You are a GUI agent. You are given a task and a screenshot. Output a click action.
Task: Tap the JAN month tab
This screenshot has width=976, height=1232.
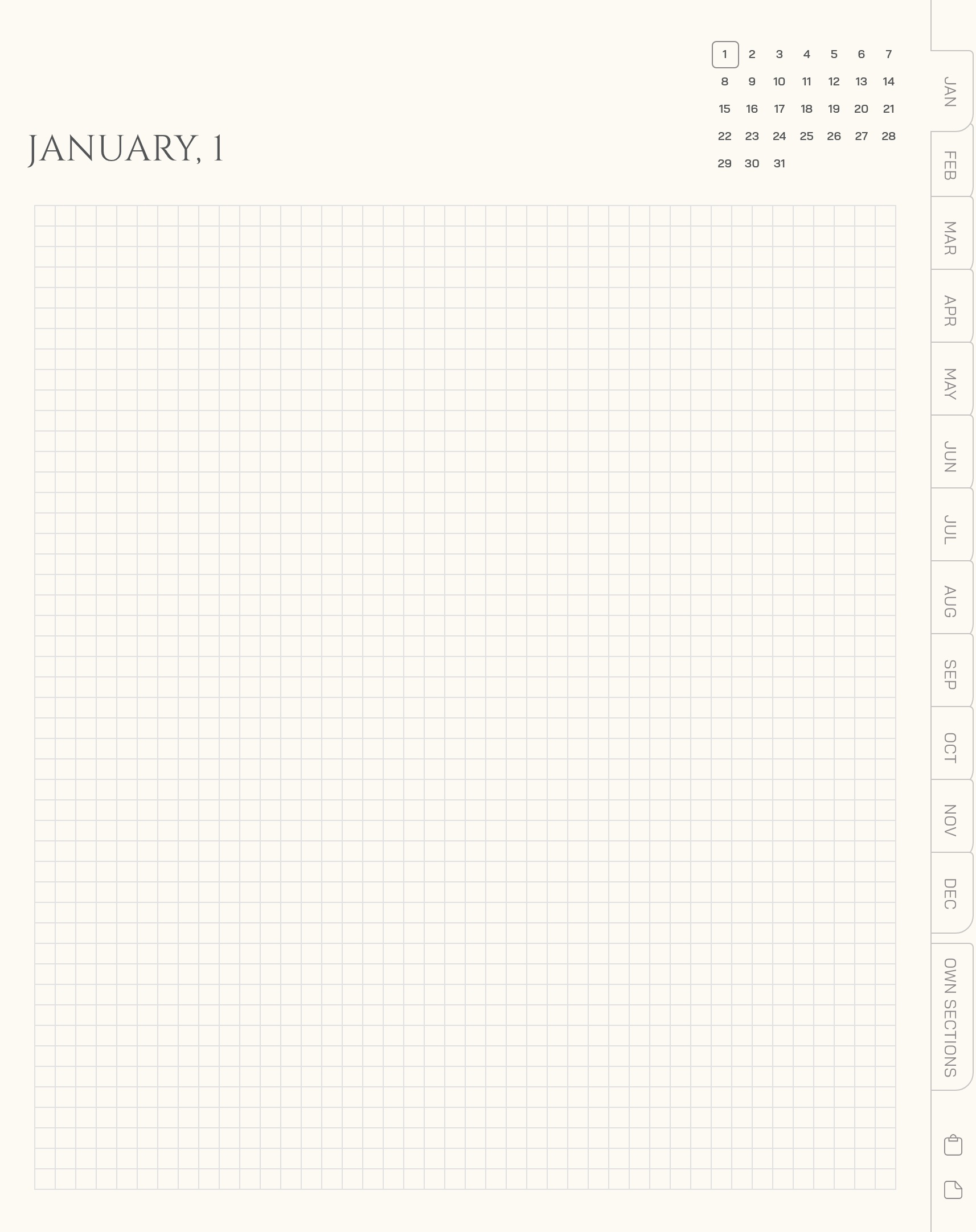click(x=951, y=92)
